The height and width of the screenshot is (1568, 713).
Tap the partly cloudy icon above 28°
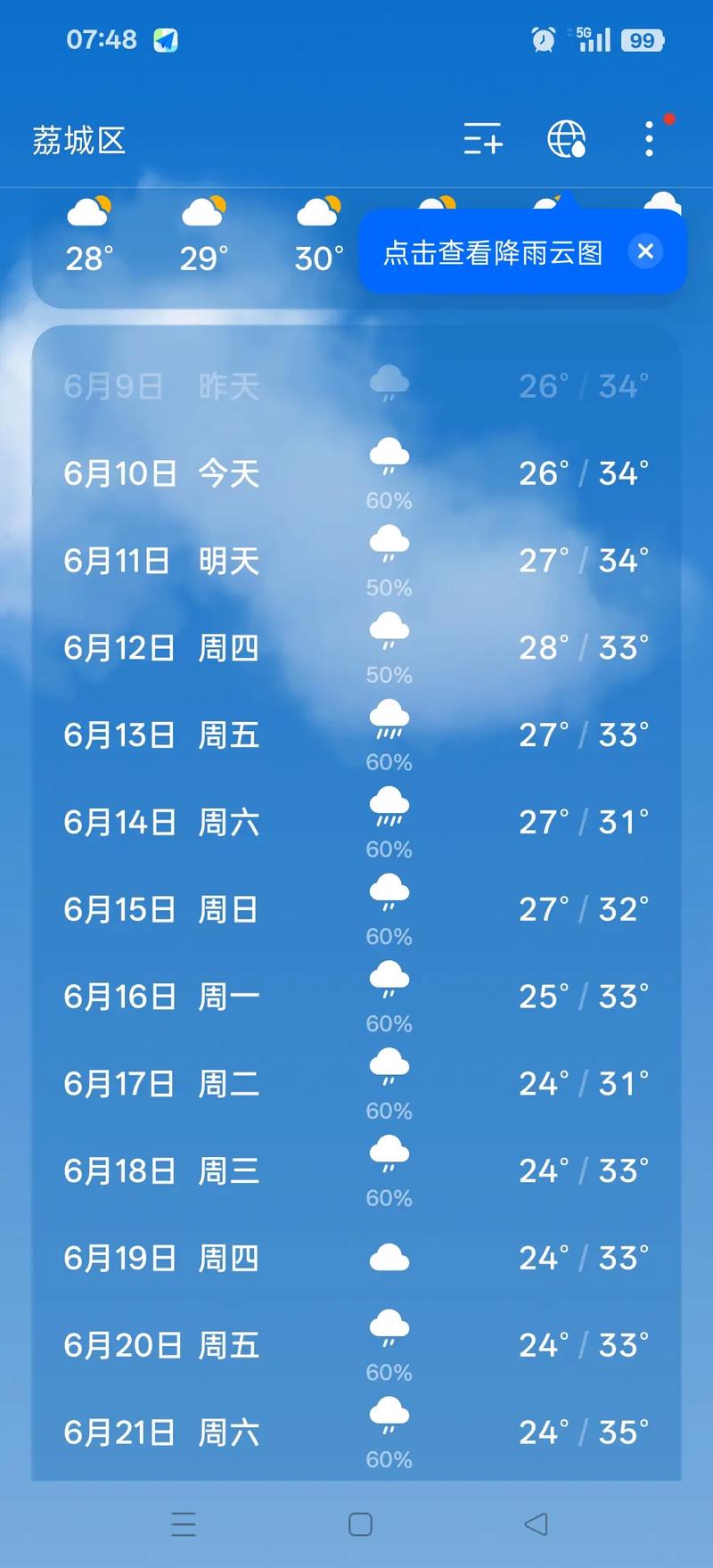point(89,210)
